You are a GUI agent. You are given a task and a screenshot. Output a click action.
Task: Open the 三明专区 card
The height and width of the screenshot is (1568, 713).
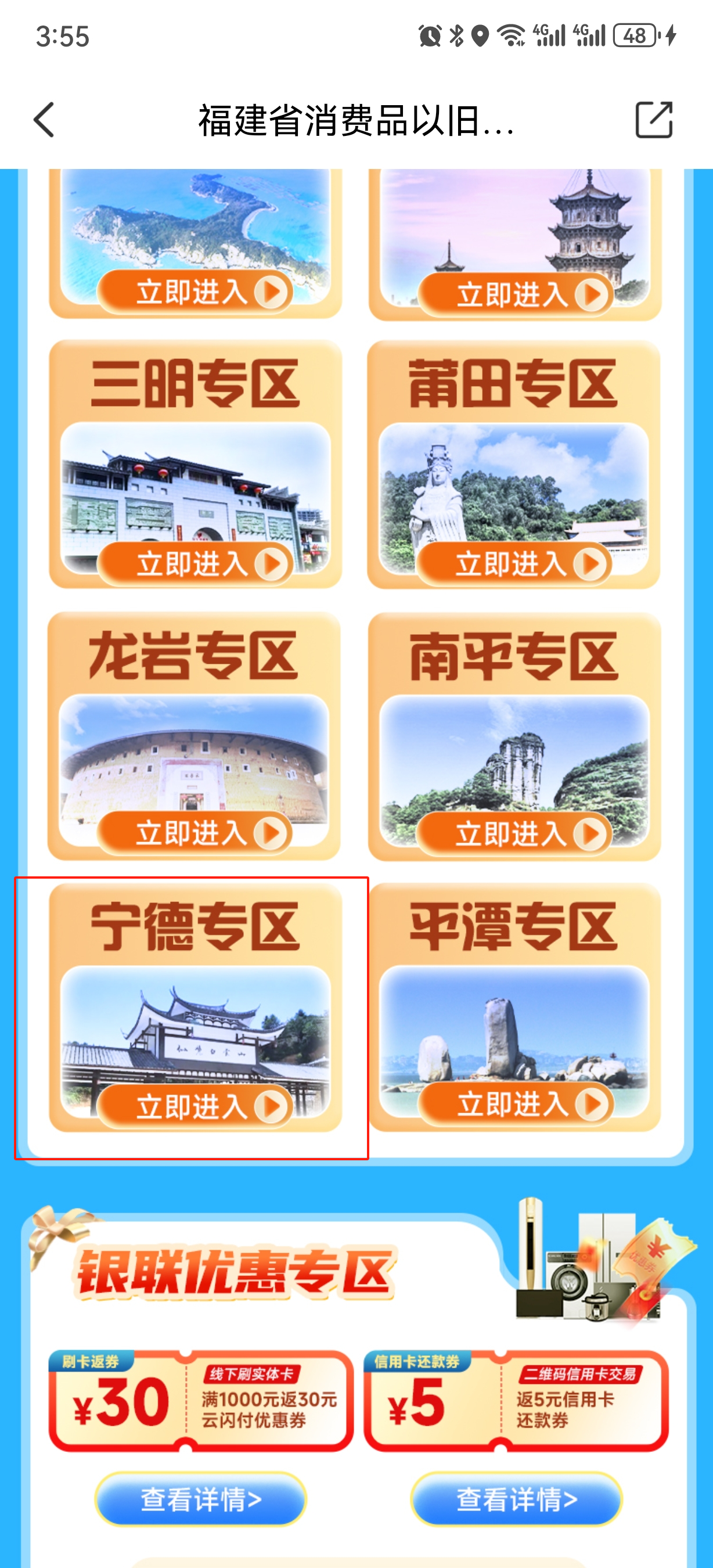[x=195, y=564]
